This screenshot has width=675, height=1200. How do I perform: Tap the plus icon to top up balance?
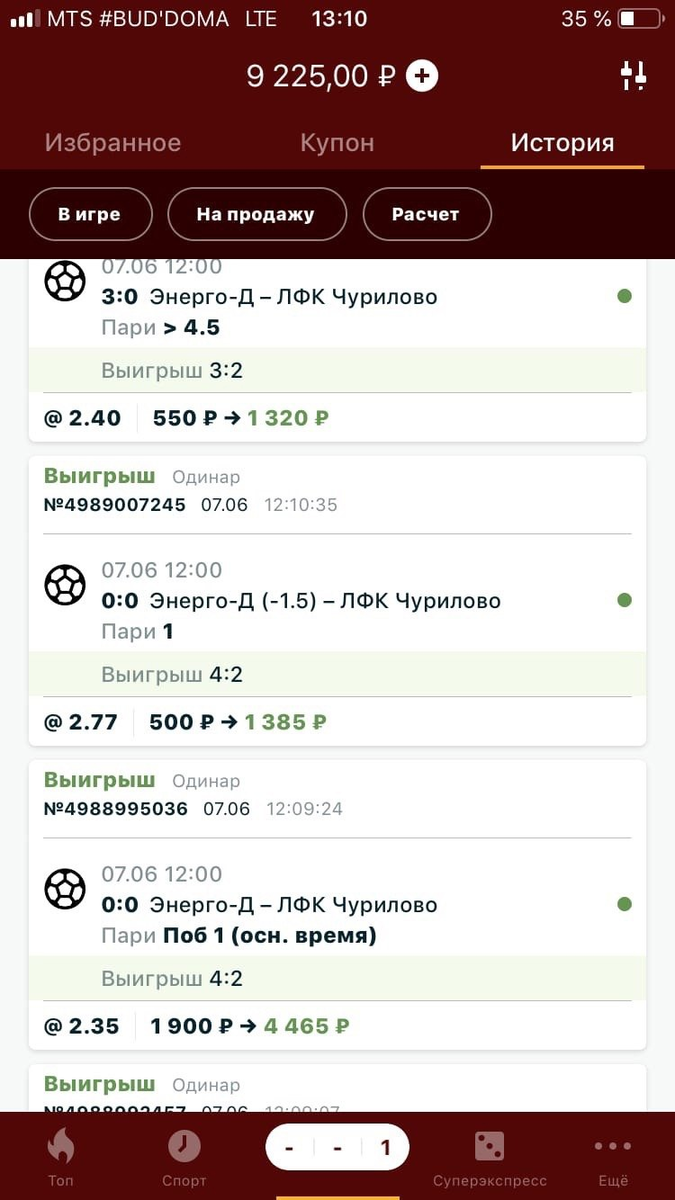click(422, 76)
